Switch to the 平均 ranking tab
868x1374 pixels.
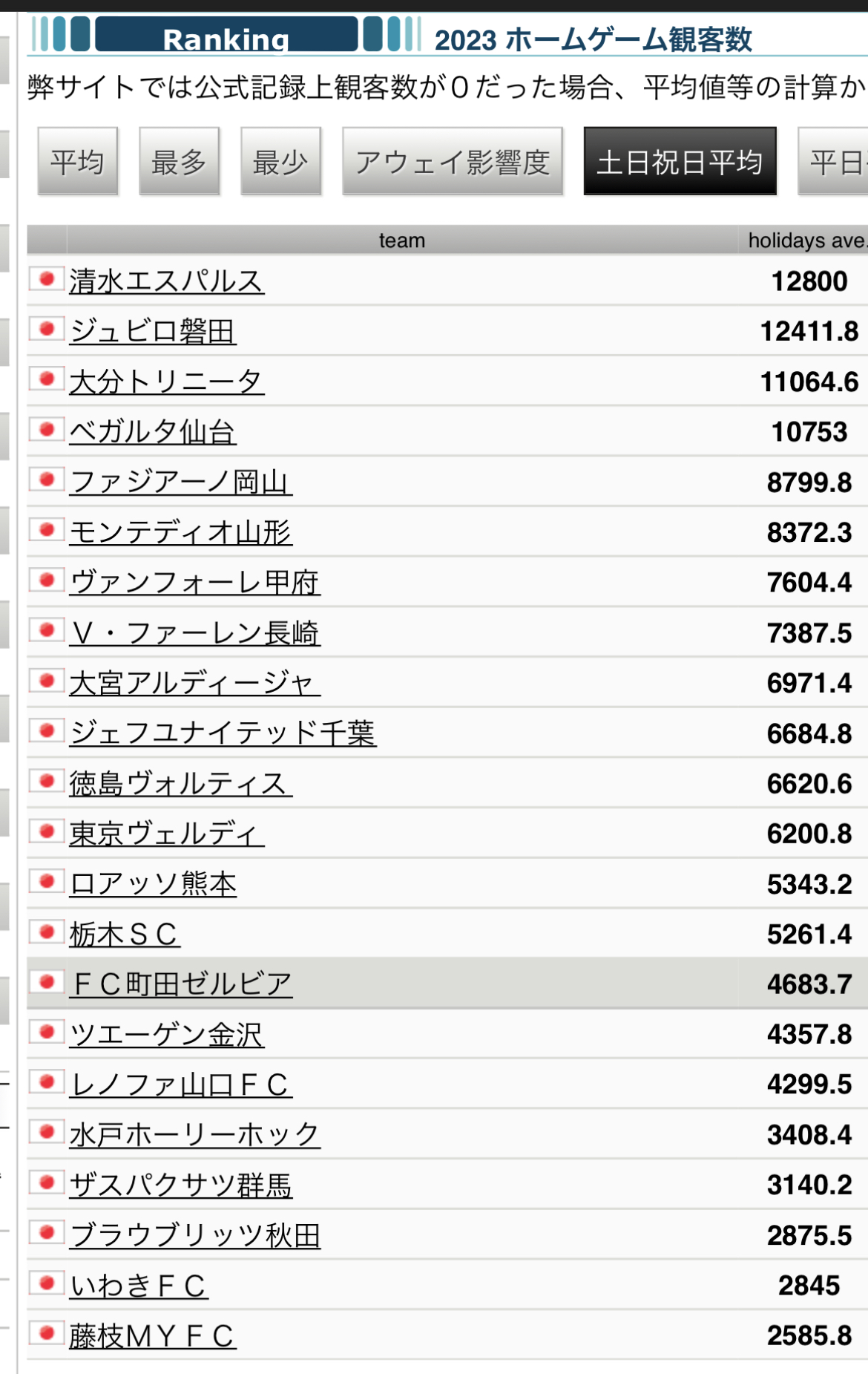coord(77,161)
